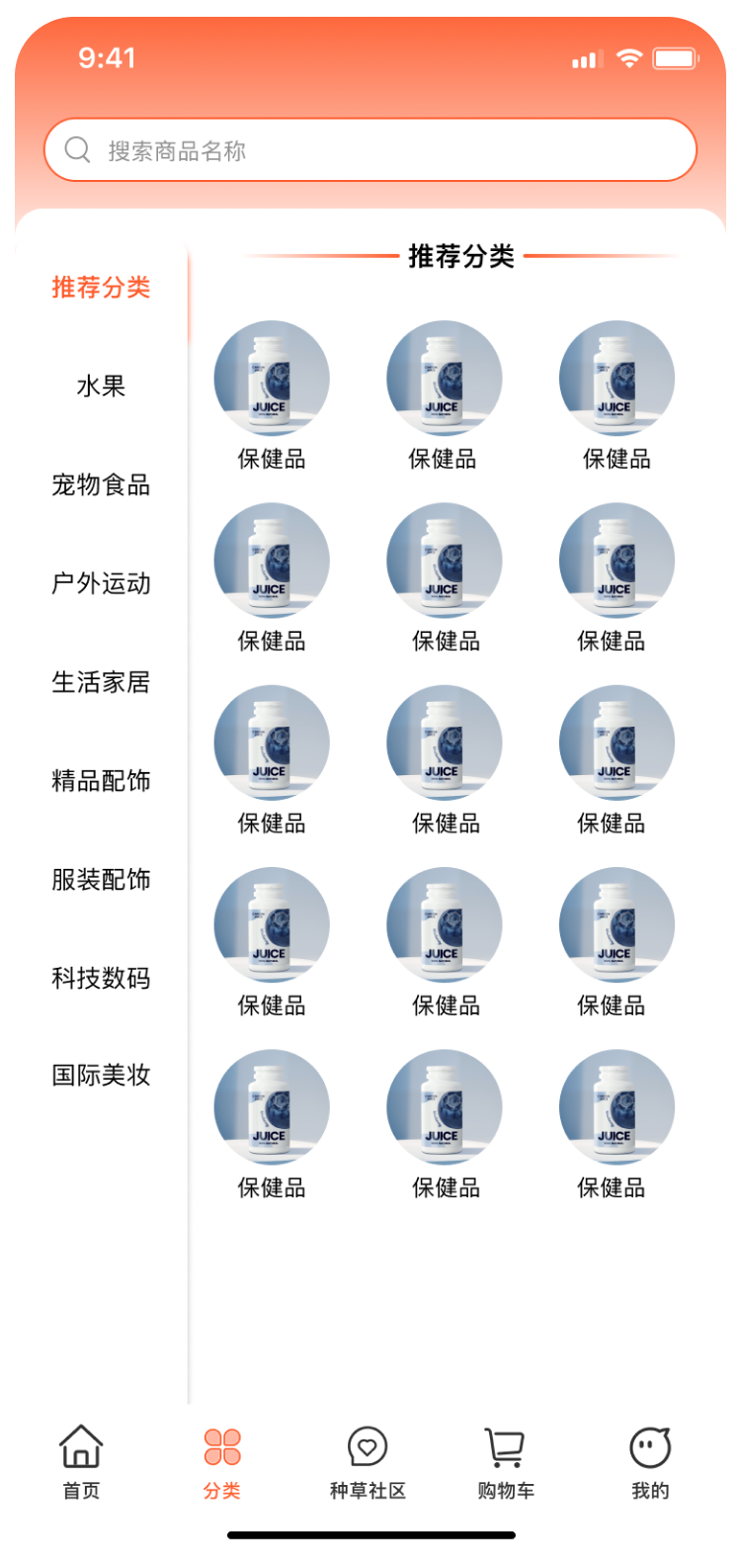Image resolution: width=741 pixels, height=1568 pixels.
Task: Open the 水果 category
Action: pyautogui.click(x=101, y=387)
